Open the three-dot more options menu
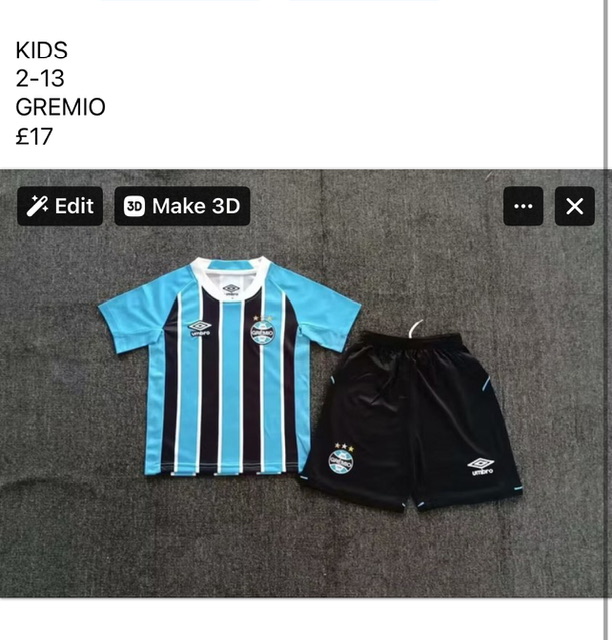 [523, 206]
